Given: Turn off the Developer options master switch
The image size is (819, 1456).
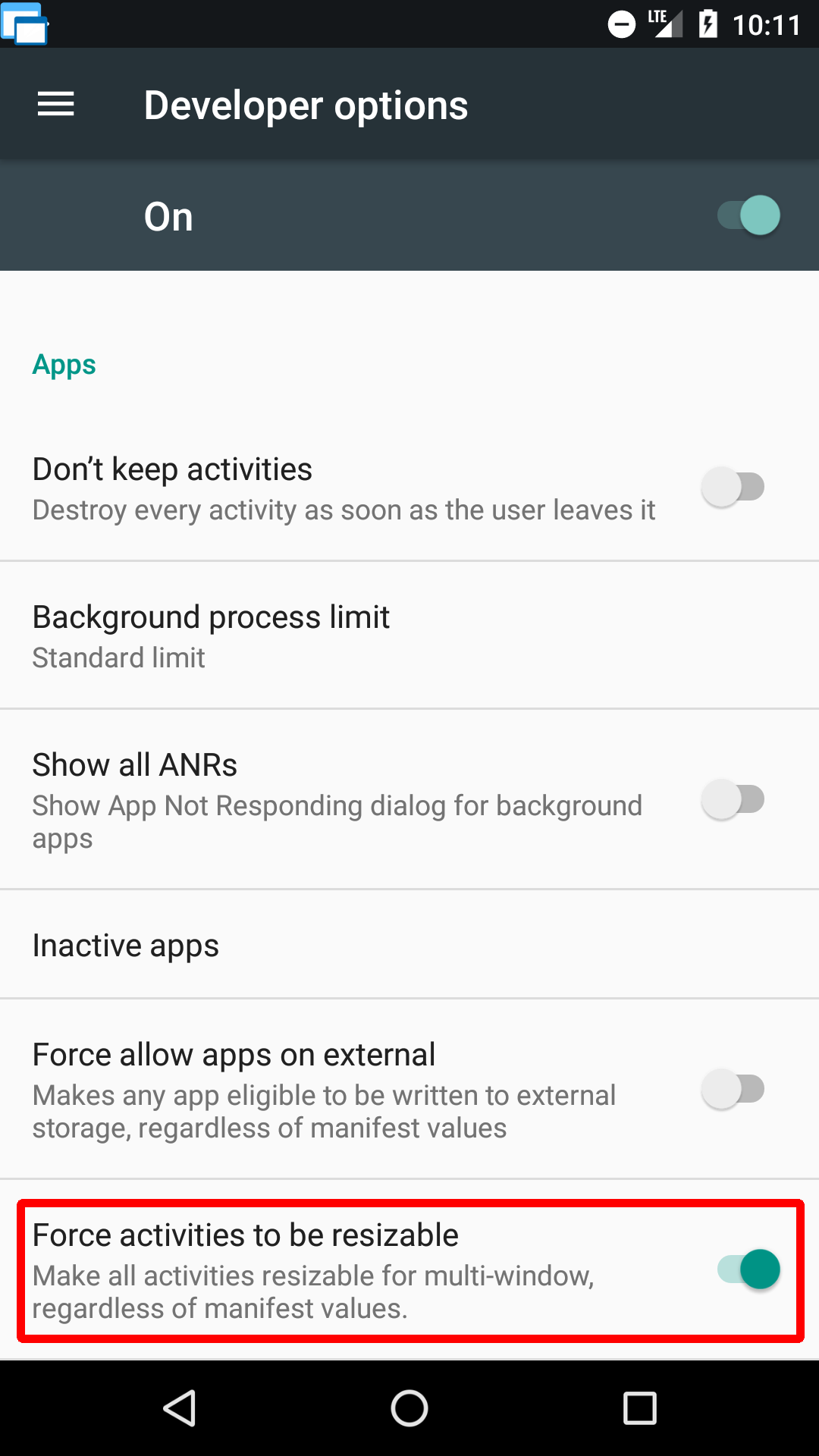Looking at the screenshot, I should click(748, 216).
